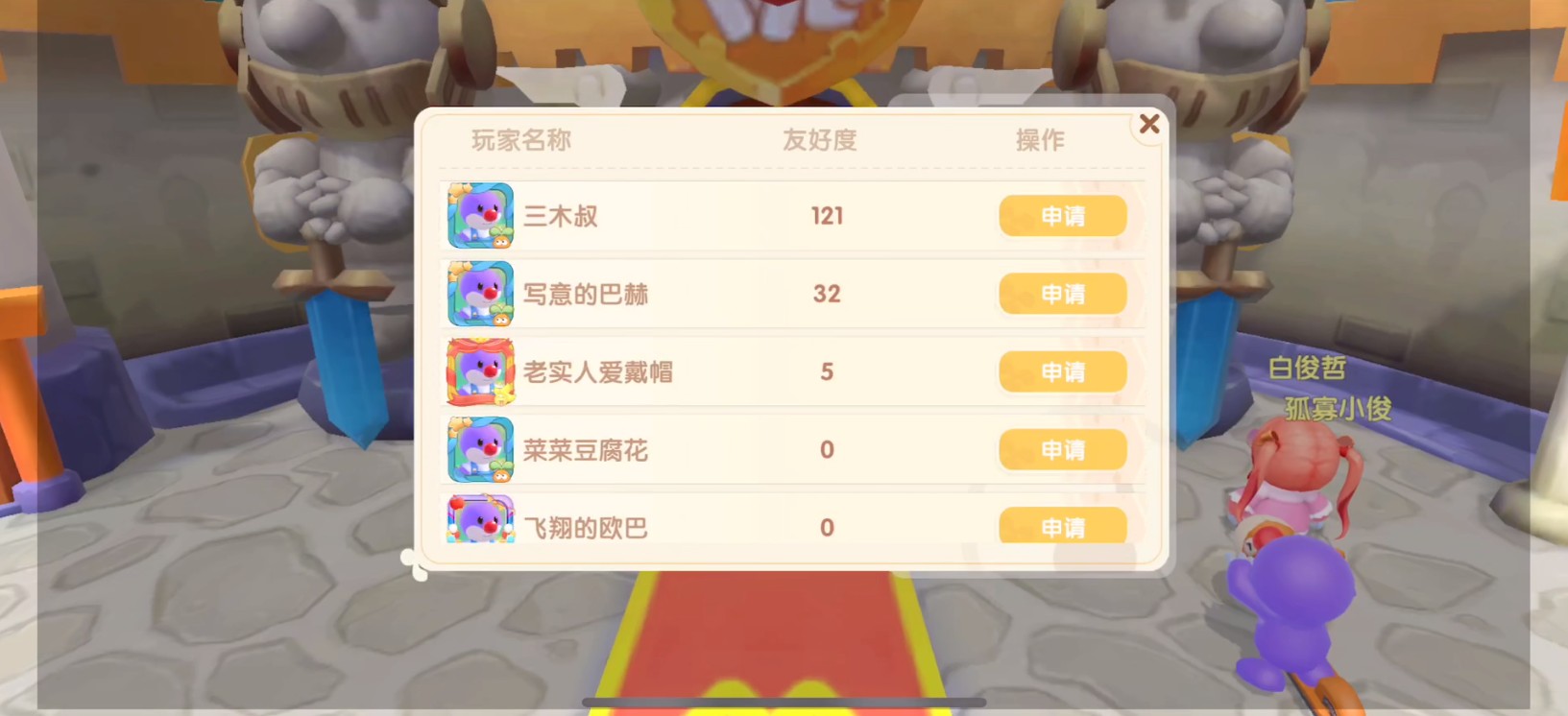Viewport: 1568px width, 716px height.
Task: Open 三木叔's avatar profile
Action: click(480, 216)
